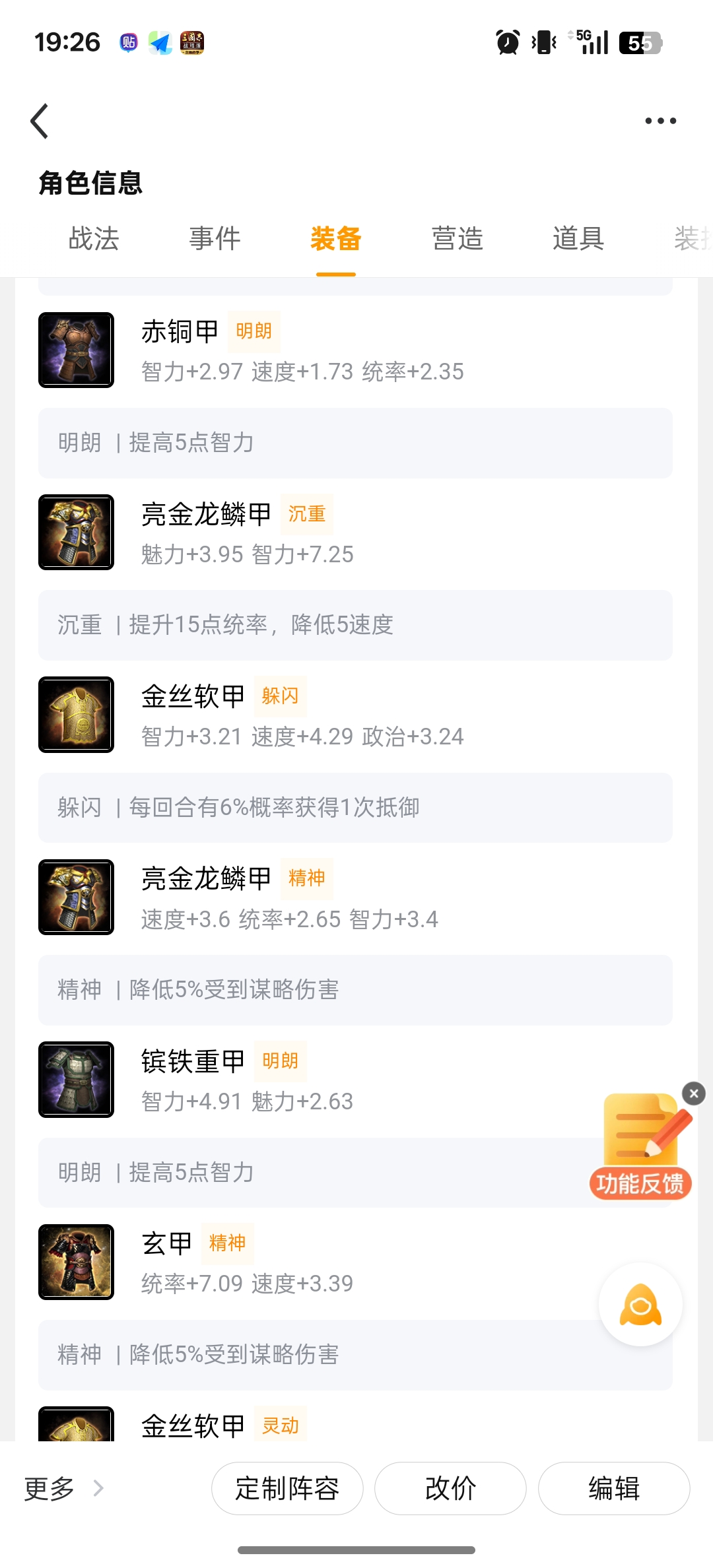Switch to the 营造 tab

458,239
